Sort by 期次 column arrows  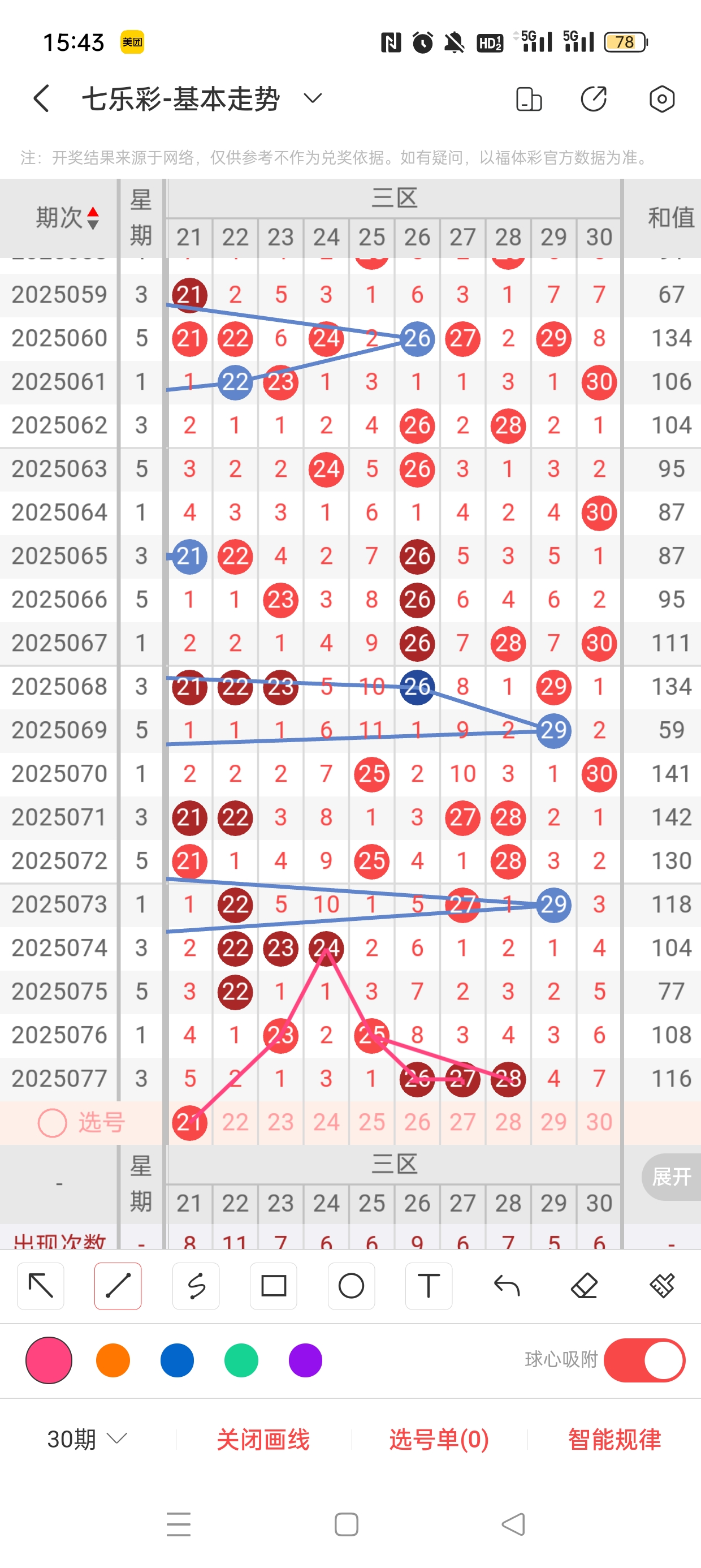pos(93,218)
